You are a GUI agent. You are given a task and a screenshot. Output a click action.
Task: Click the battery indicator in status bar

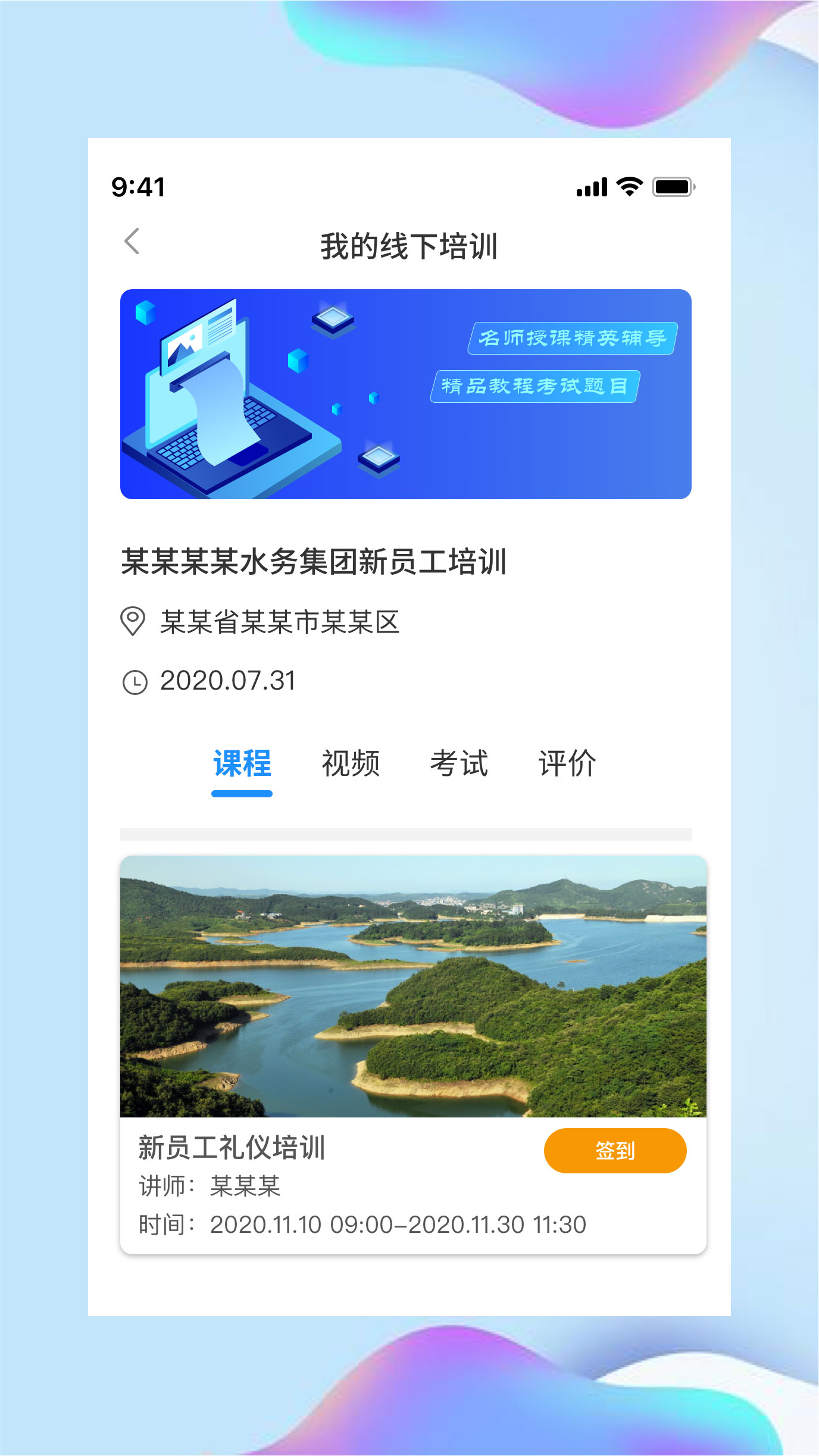coord(673,186)
